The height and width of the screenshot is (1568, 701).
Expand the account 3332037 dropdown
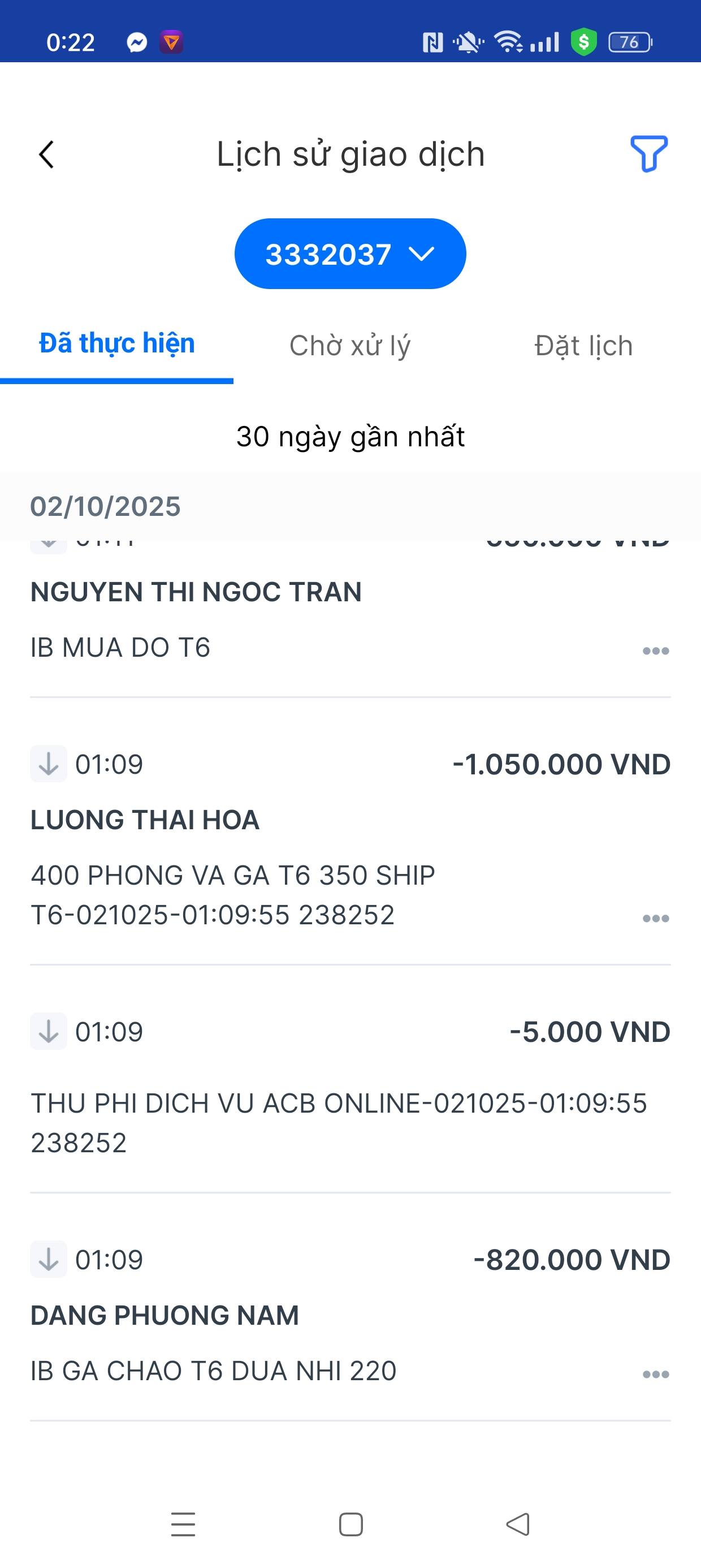350,254
